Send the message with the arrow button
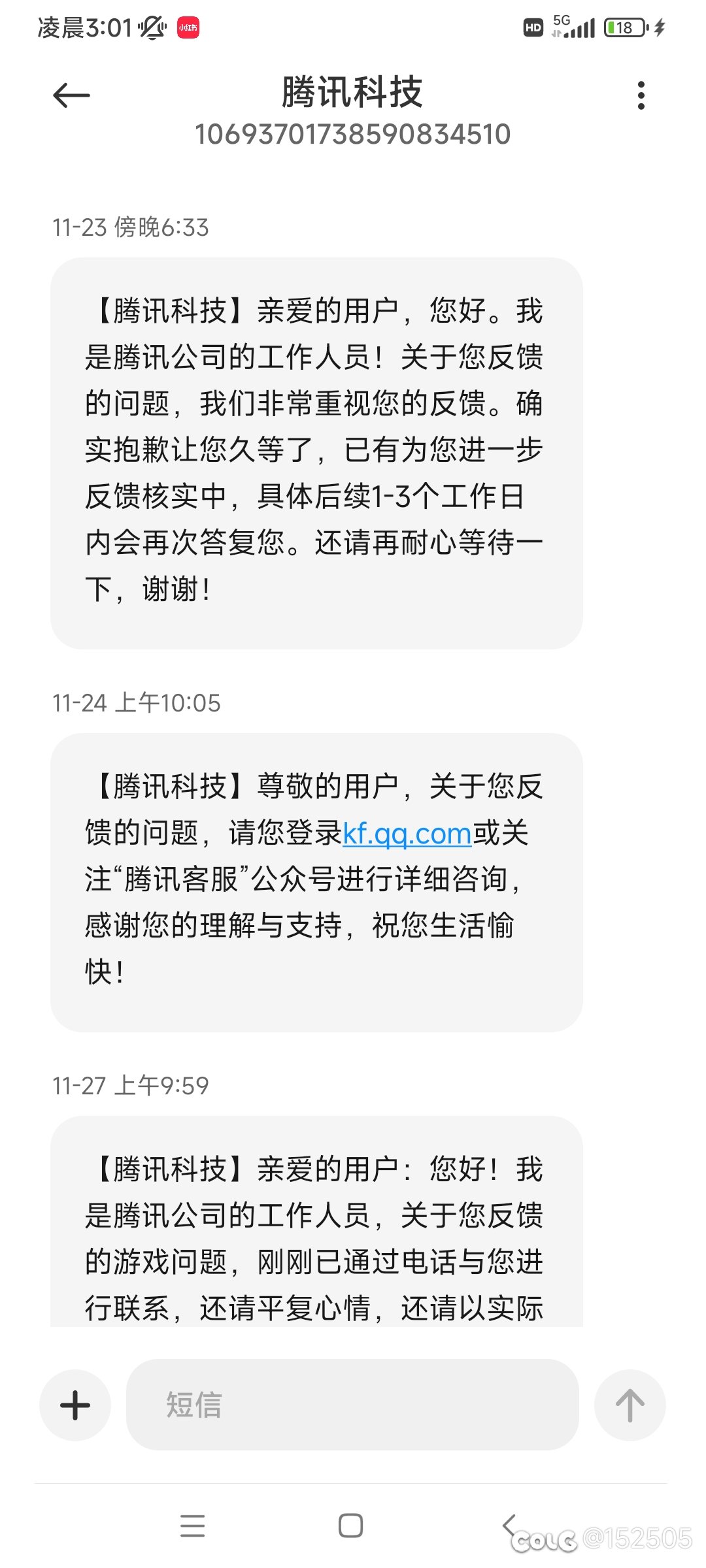 [630, 1405]
